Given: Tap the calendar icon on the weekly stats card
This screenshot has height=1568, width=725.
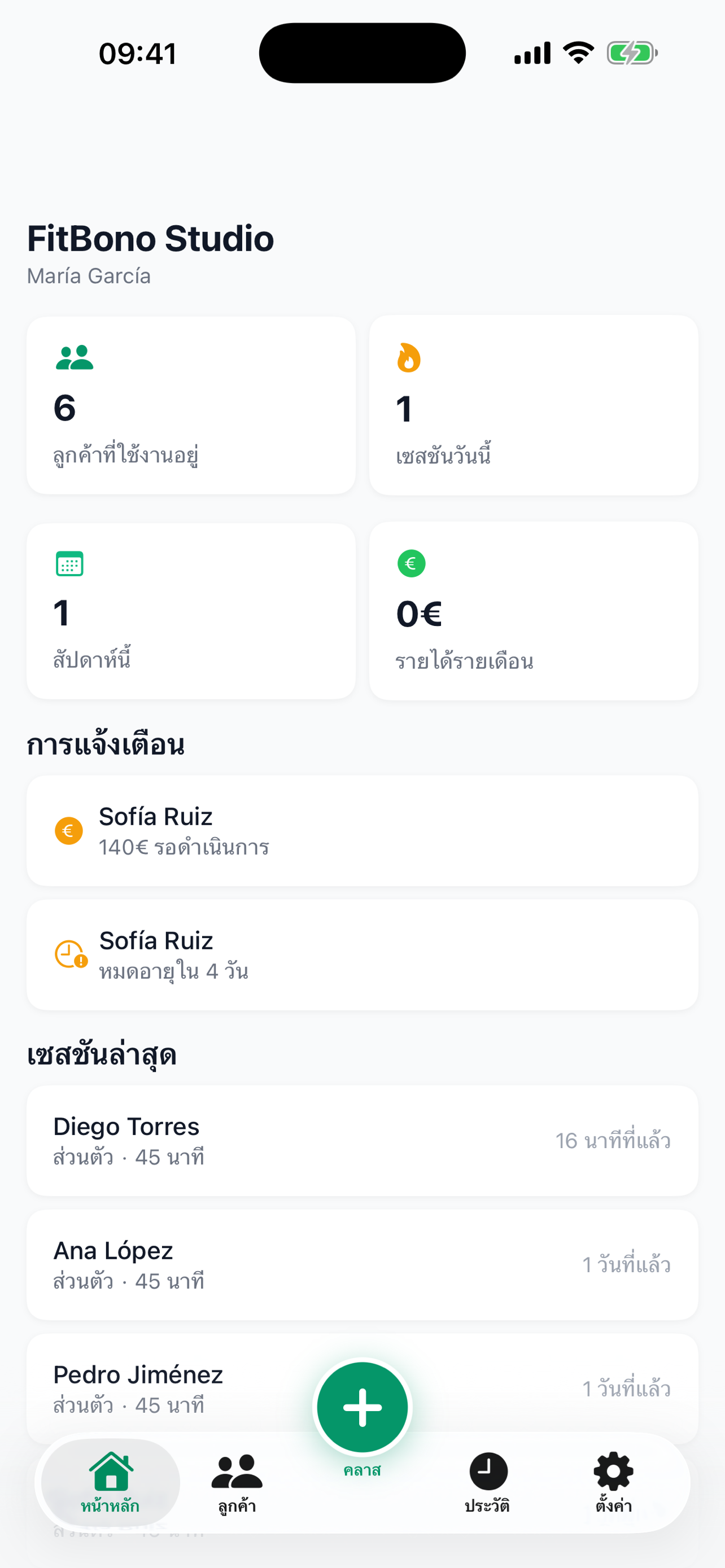Looking at the screenshot, I should pyautogui.click(x=70, y=564).
